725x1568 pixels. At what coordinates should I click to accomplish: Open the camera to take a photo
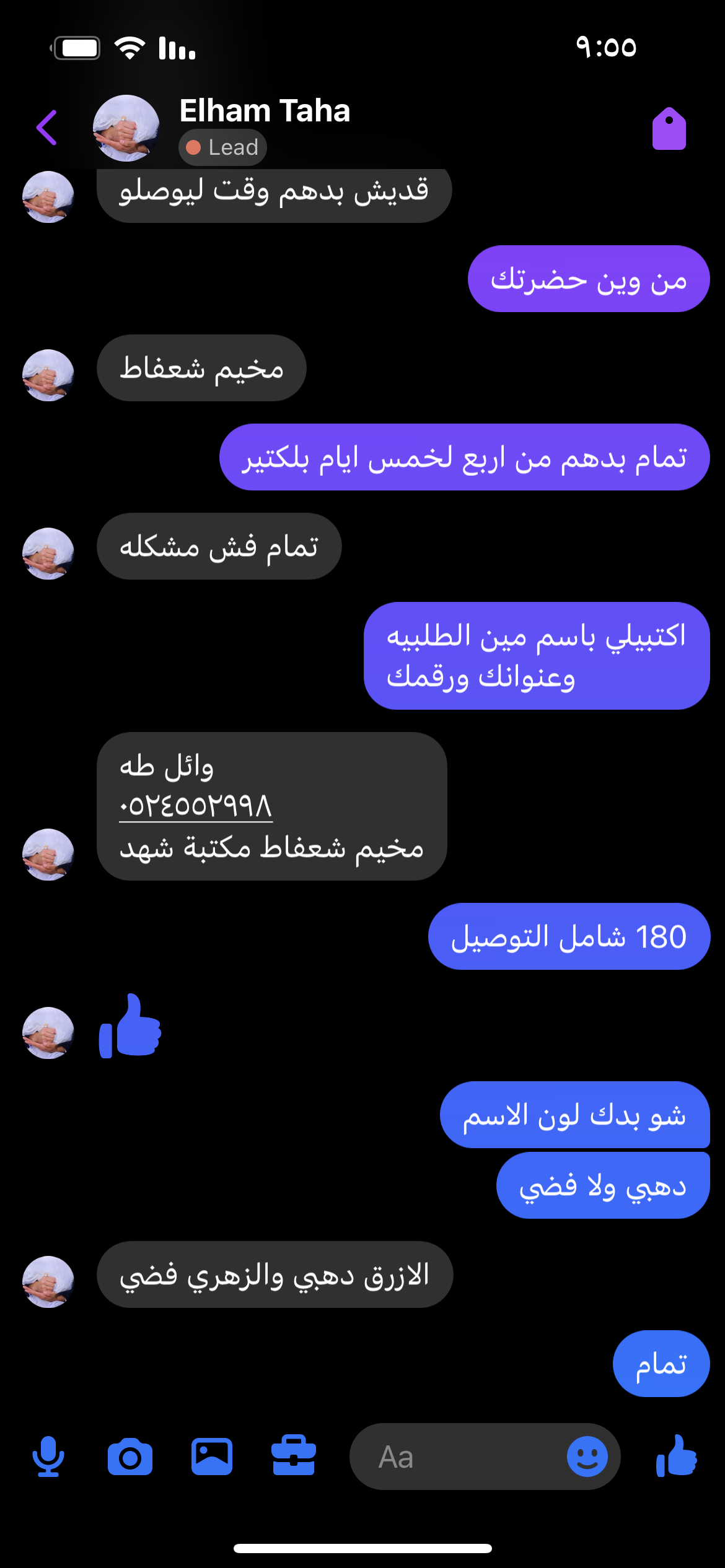pyautogui.click(x=130, y=1457)
